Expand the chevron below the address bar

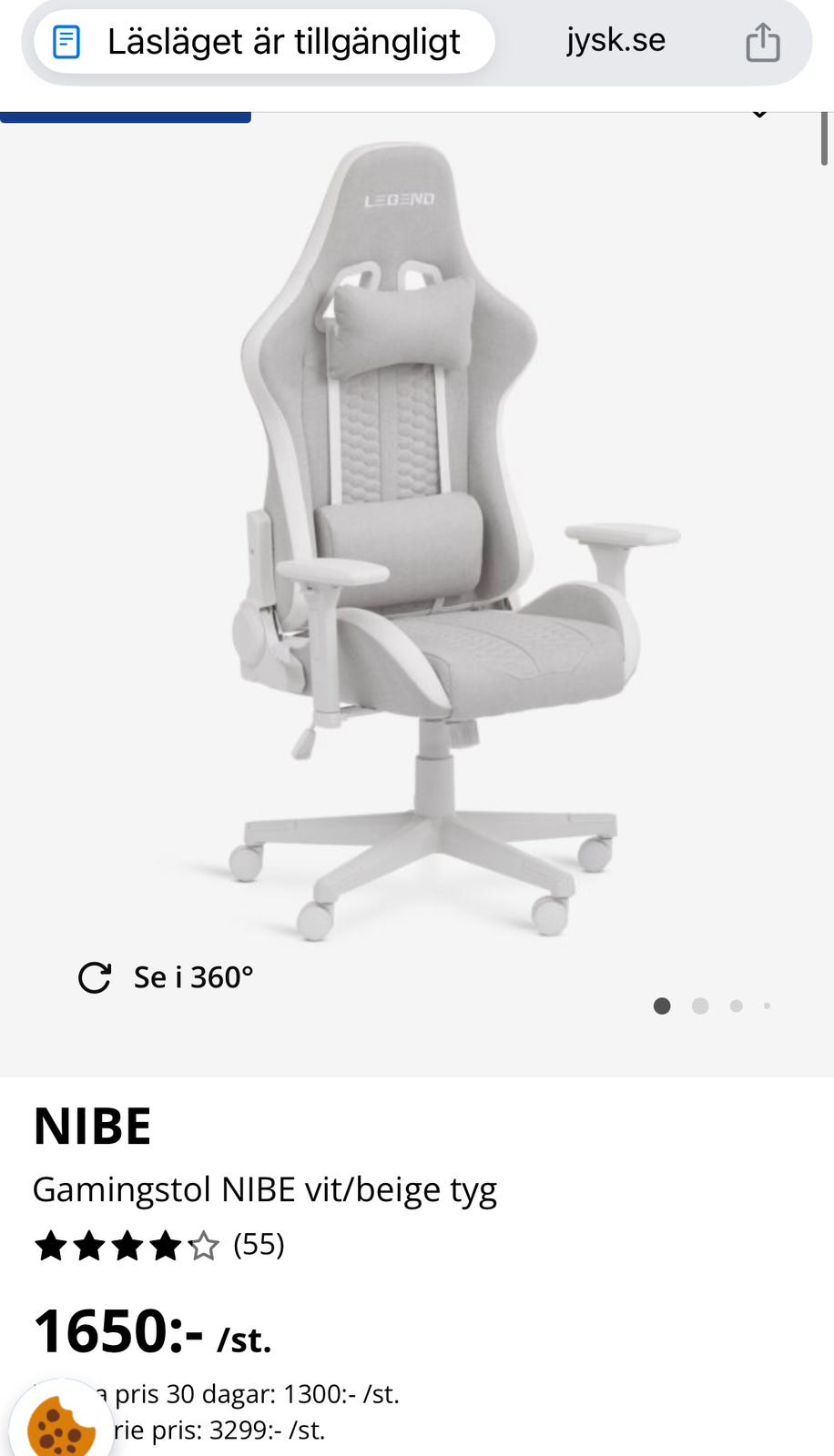759,115
